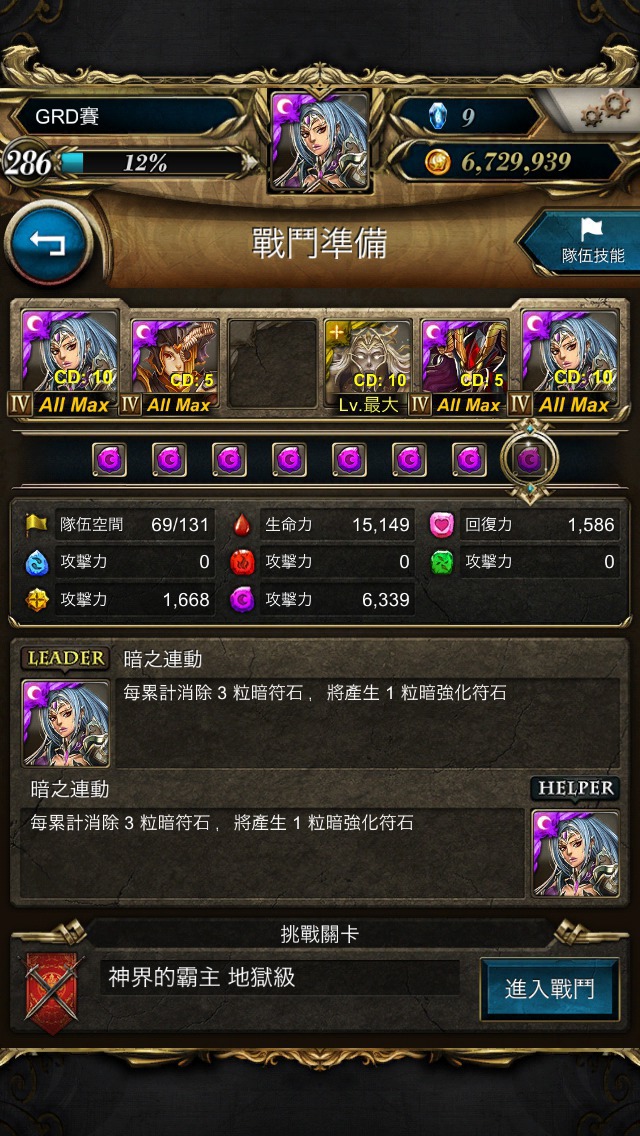
Task: Tap the helper portrait under HELPER
Action: 575,853
